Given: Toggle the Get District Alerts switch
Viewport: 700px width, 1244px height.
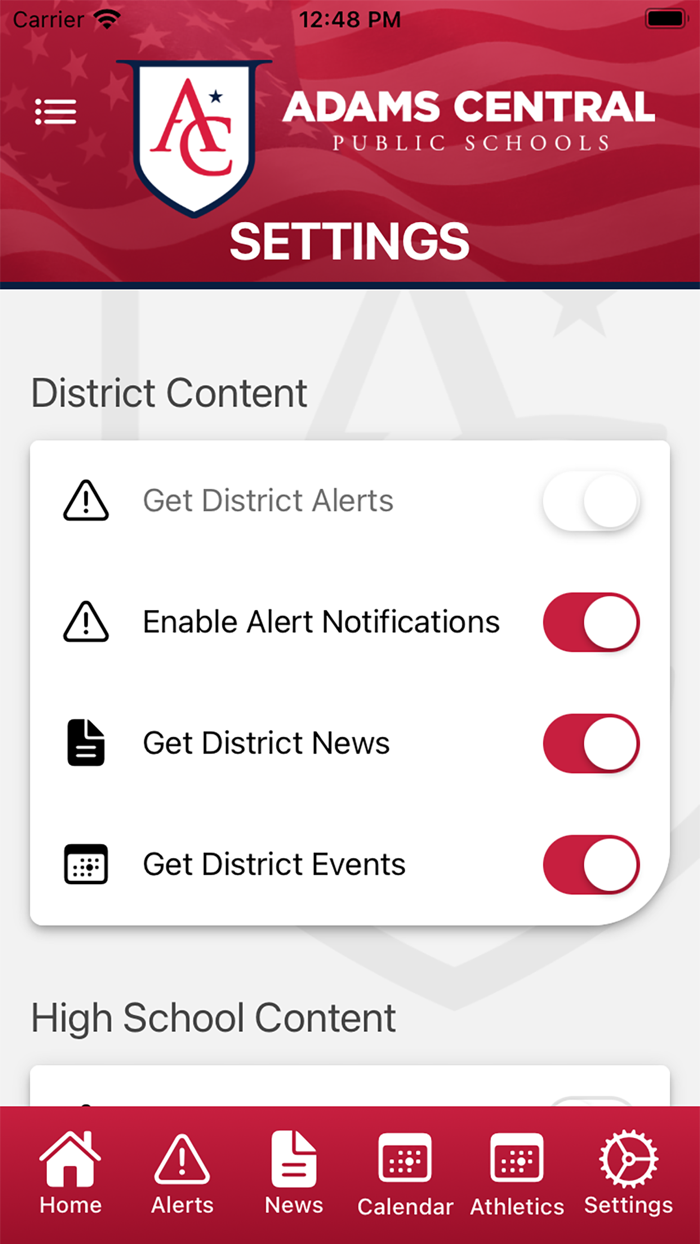Looking at the screenshot, I should pyautogui.click(x=591, y=501).
